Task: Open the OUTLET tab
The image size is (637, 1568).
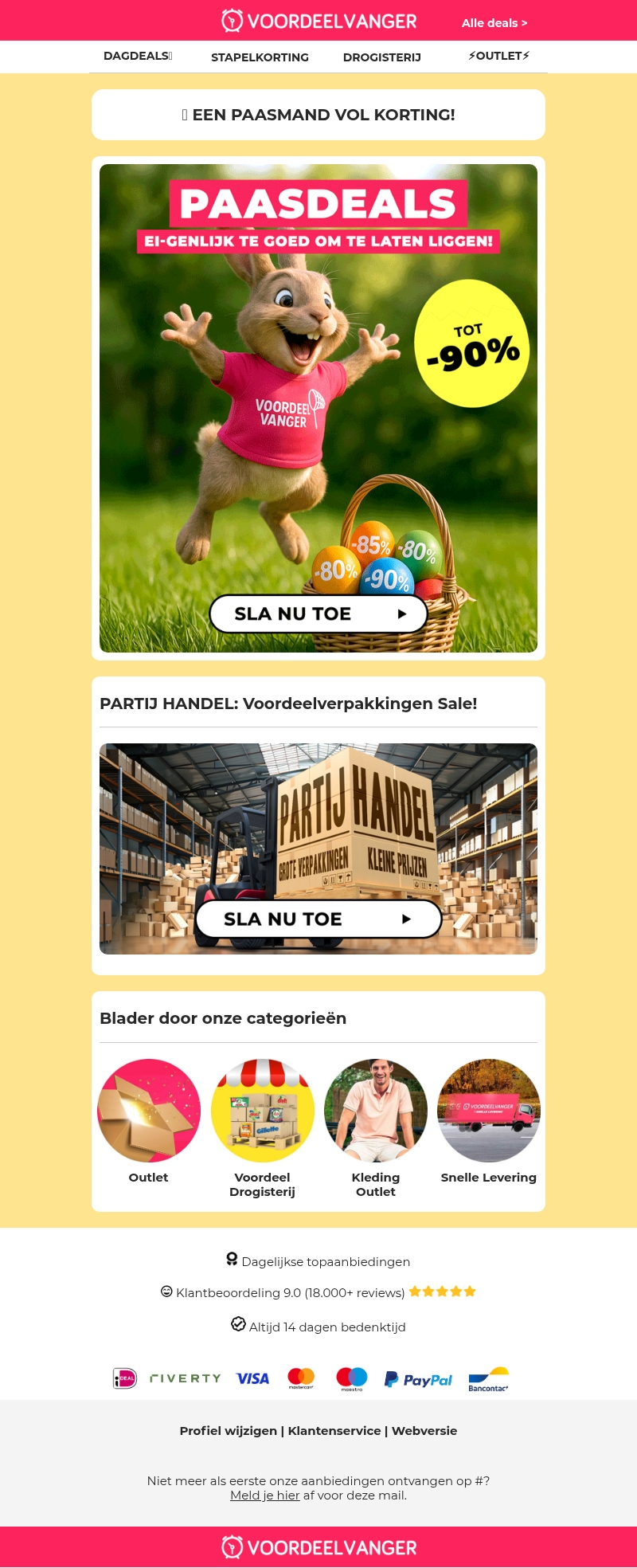Action: (x=498, y=56)
